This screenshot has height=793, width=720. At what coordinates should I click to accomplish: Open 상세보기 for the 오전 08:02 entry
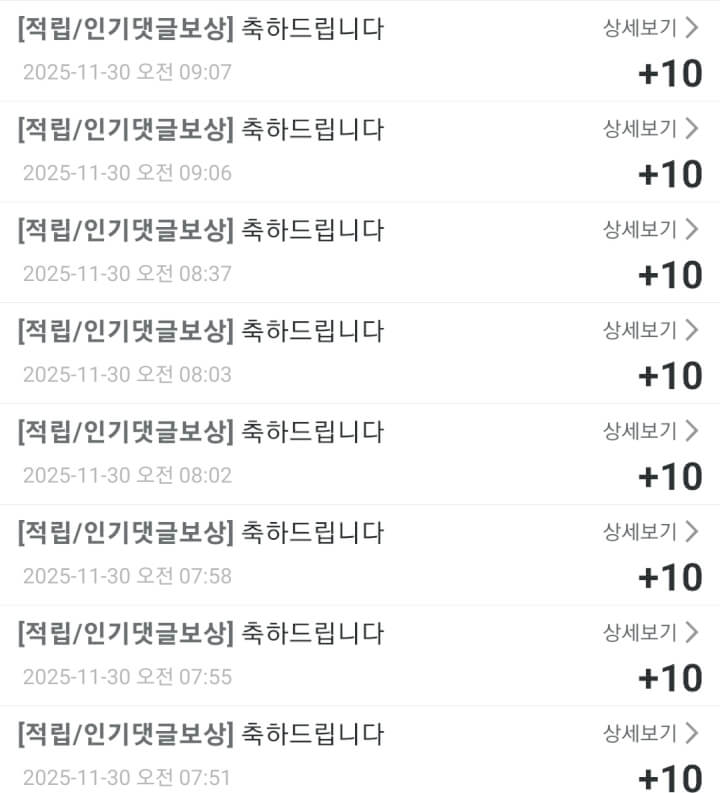click(650, 431)
